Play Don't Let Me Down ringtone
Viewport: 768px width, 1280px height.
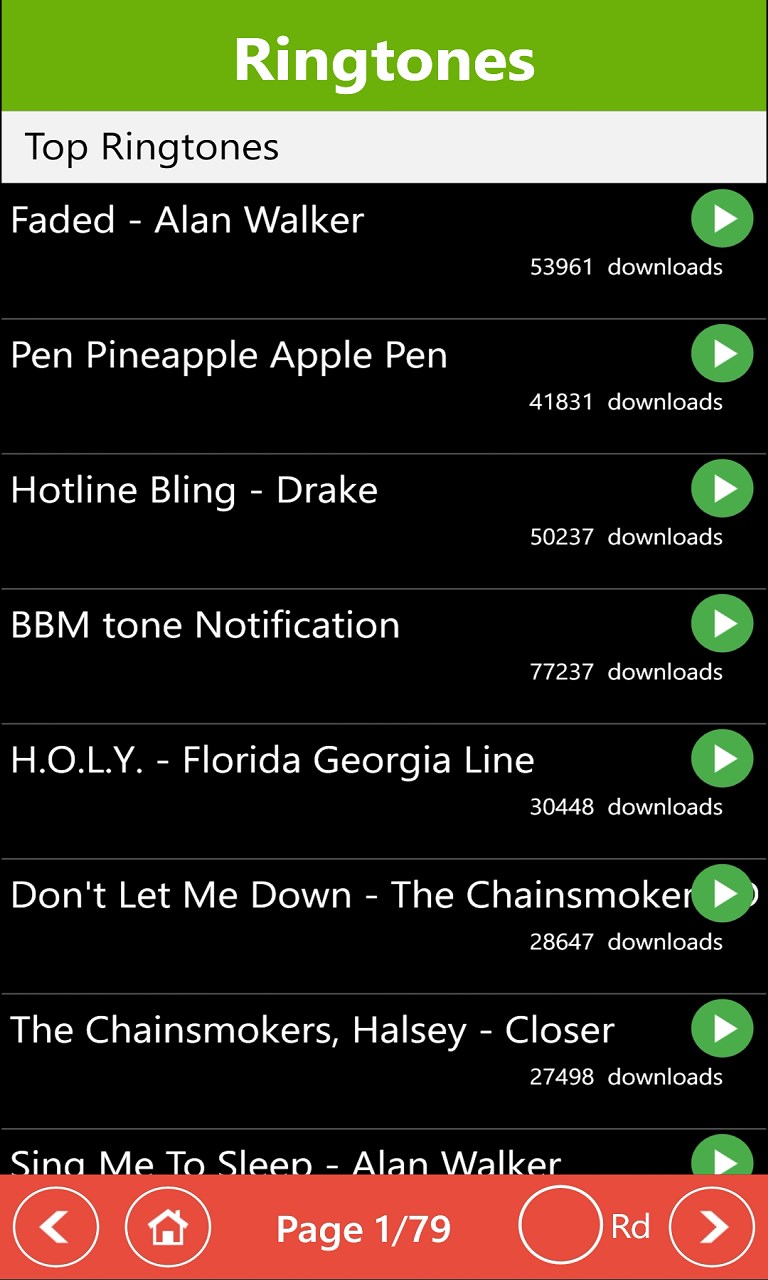click(722, 894)
